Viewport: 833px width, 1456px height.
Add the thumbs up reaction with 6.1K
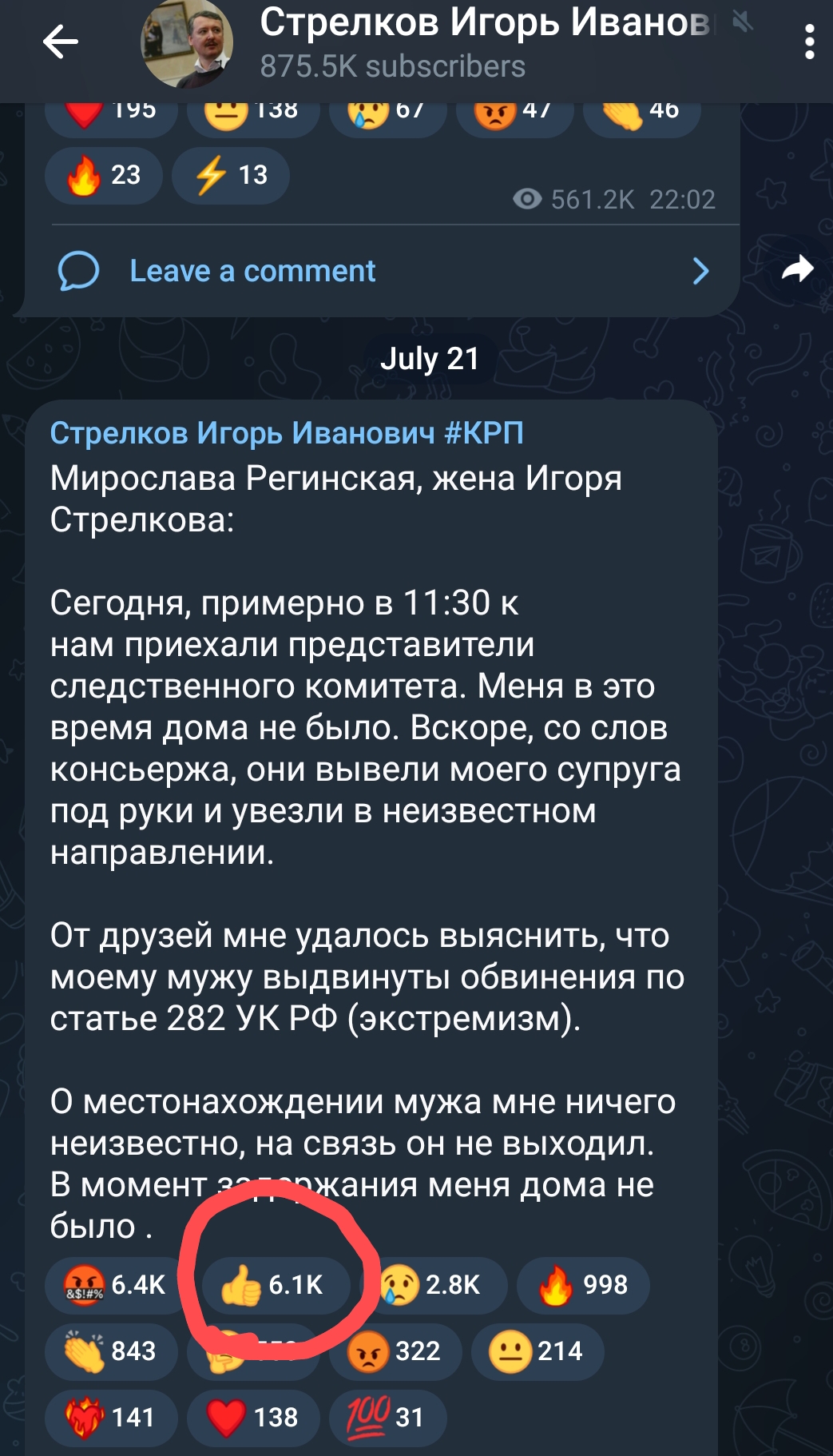(x=274, y=1285)
